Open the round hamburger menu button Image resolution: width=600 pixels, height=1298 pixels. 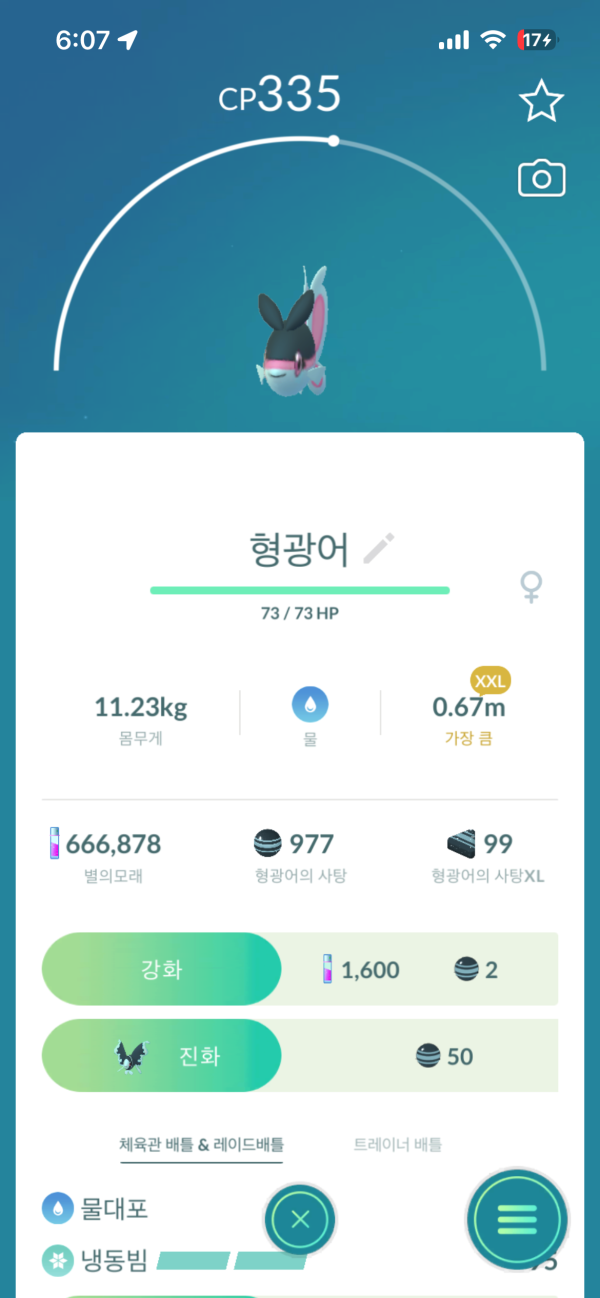[x=517, y=1219]
